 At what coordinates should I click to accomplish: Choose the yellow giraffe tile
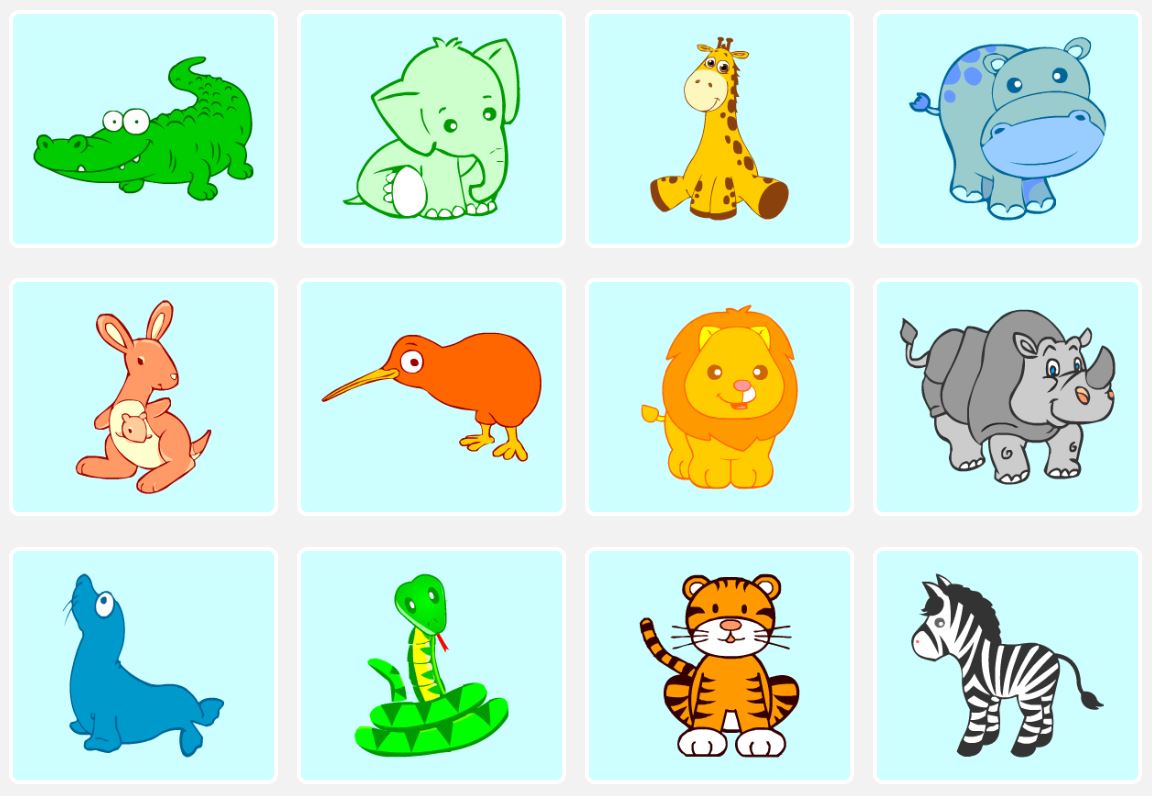click(719, 129)
